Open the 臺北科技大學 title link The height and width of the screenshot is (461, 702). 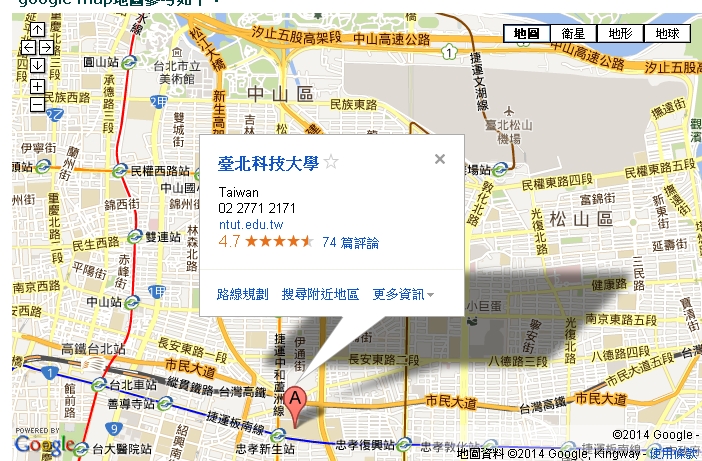(x=268, y=163)
